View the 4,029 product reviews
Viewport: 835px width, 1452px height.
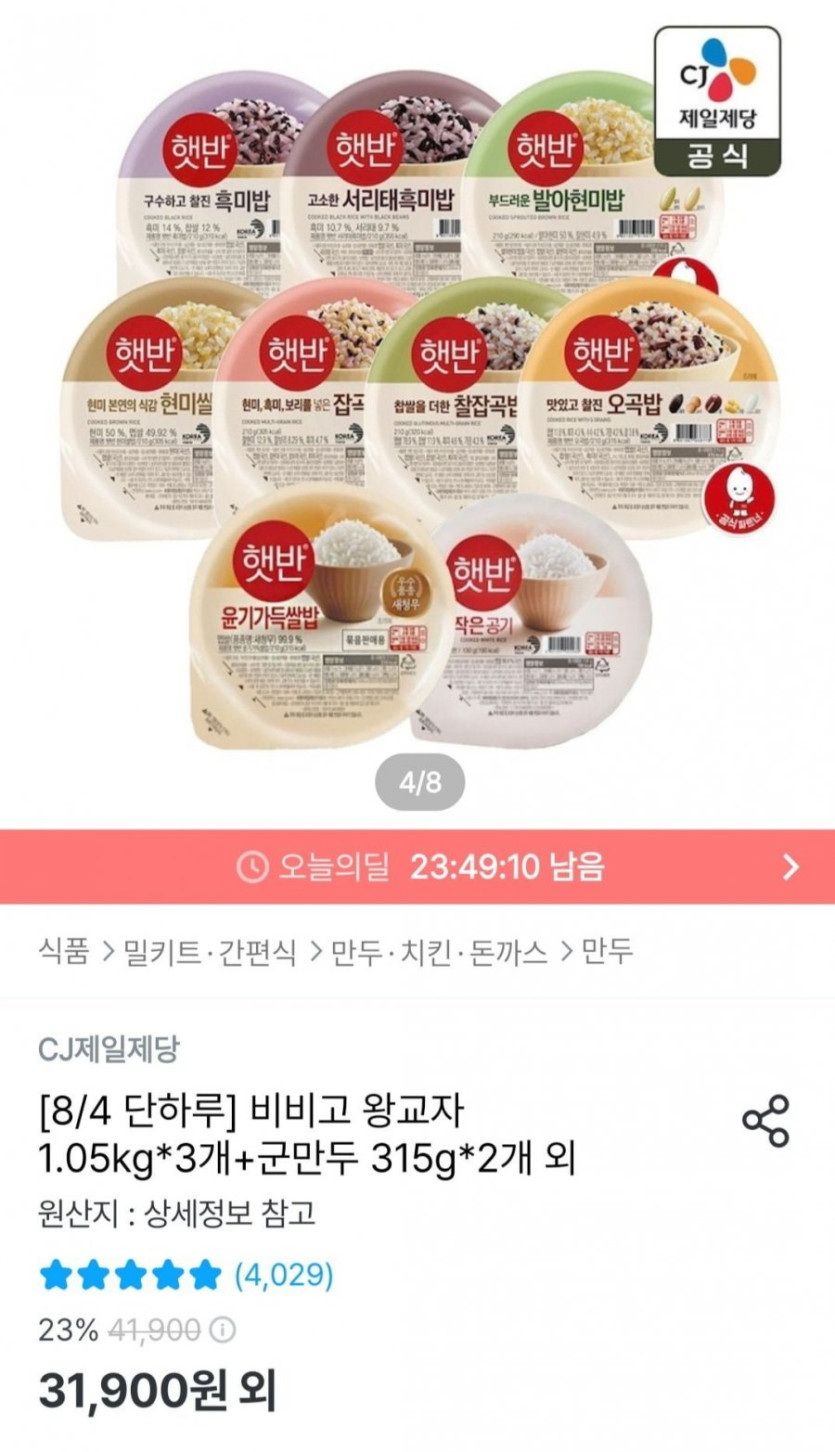pos(284,1275)
